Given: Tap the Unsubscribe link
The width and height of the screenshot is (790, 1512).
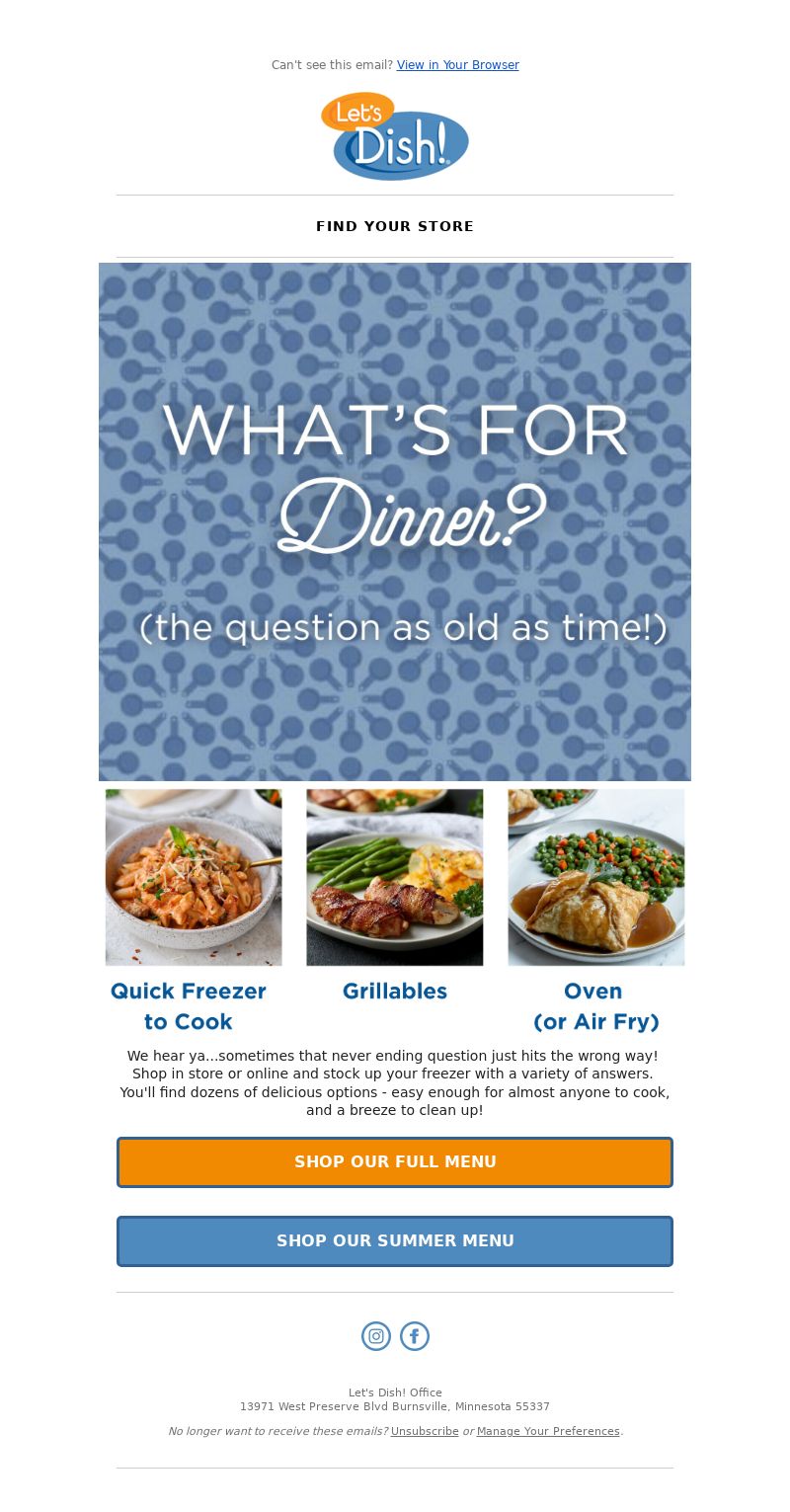Looking at the screenshot, I should click(425, 1431).
